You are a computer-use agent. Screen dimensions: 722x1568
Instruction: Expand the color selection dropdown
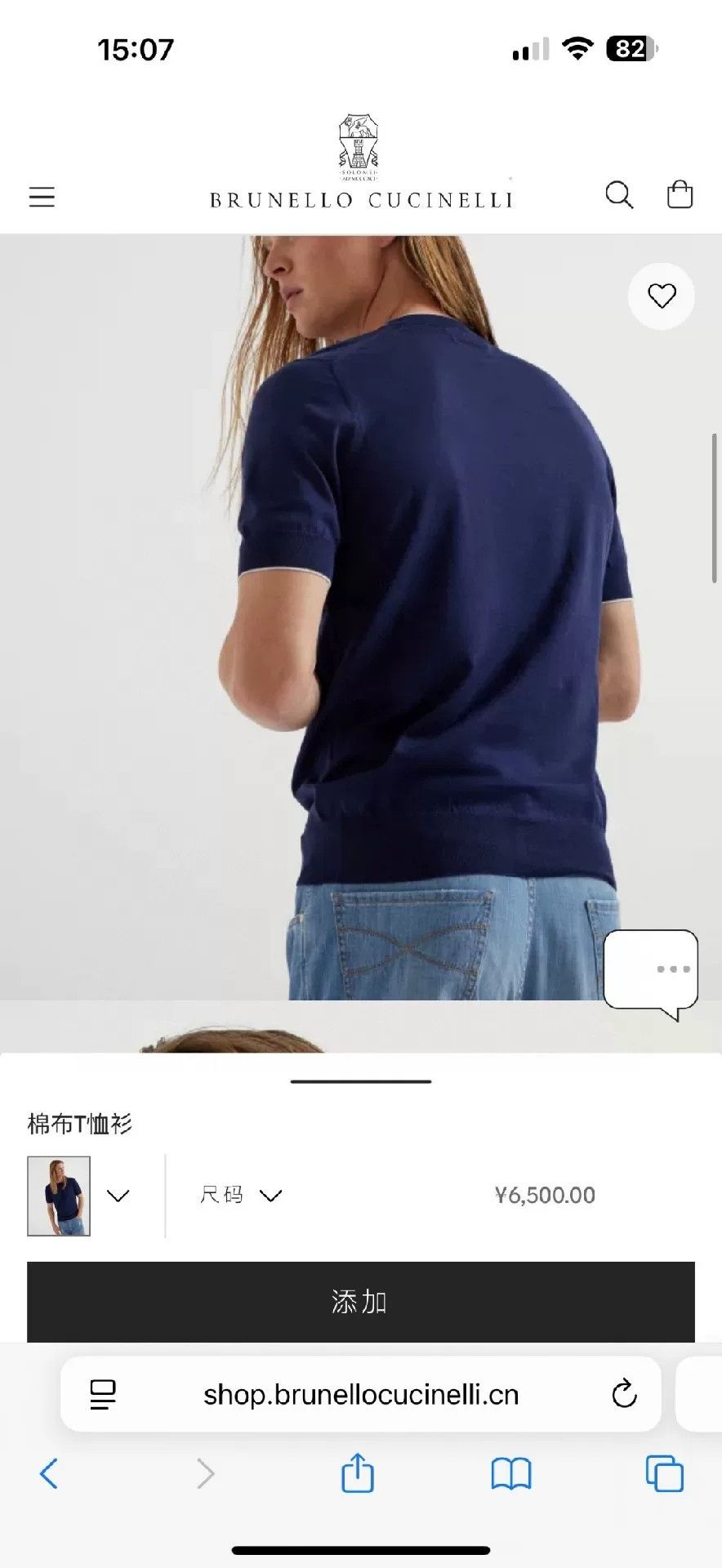point(118,1196)
